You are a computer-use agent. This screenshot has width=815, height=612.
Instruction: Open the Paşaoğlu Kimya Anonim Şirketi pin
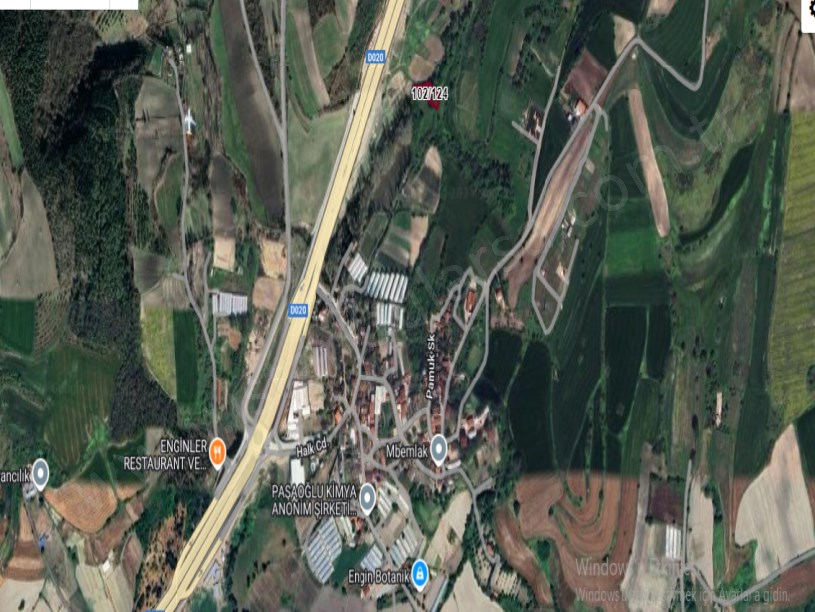[x=367, y=495]
